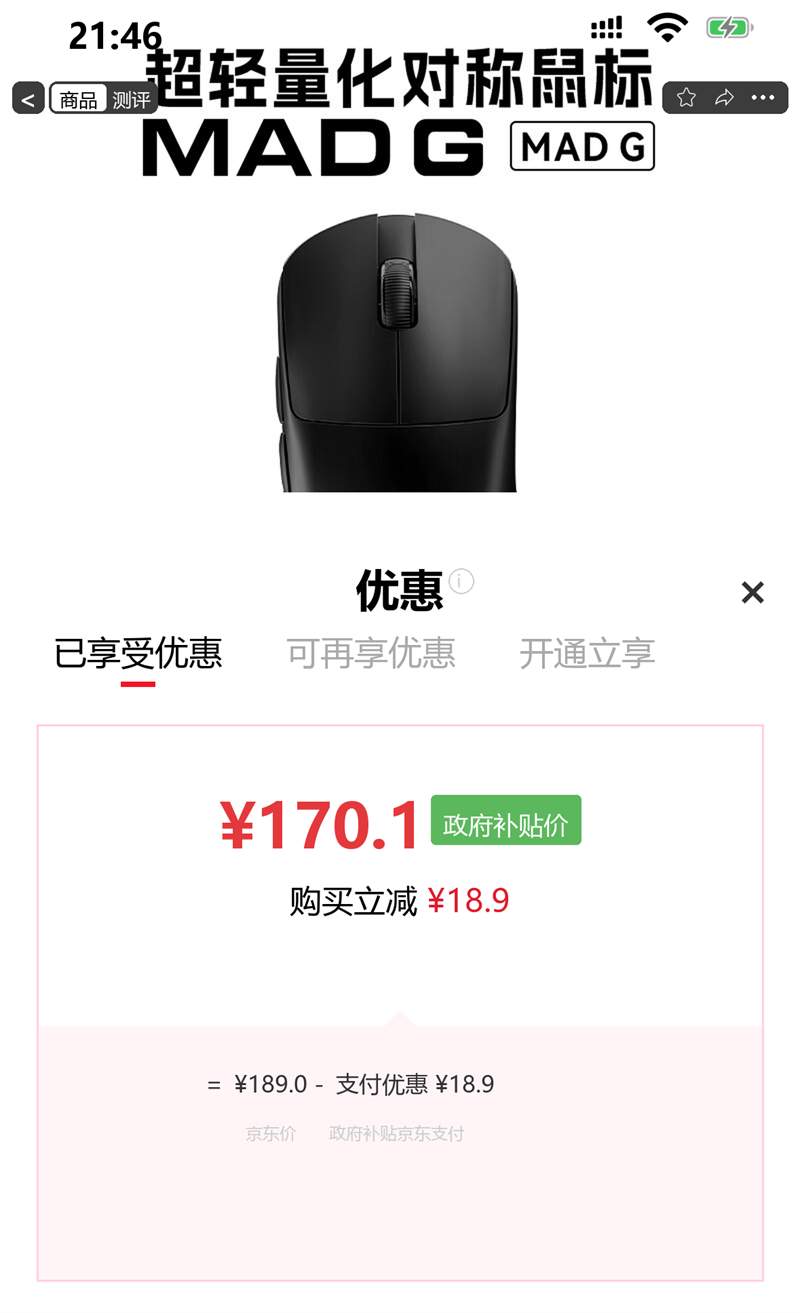This screenshot has width=800, height=1313.
Task: Tap the star icon to favorite this product
Action: (x=686, y=97)
